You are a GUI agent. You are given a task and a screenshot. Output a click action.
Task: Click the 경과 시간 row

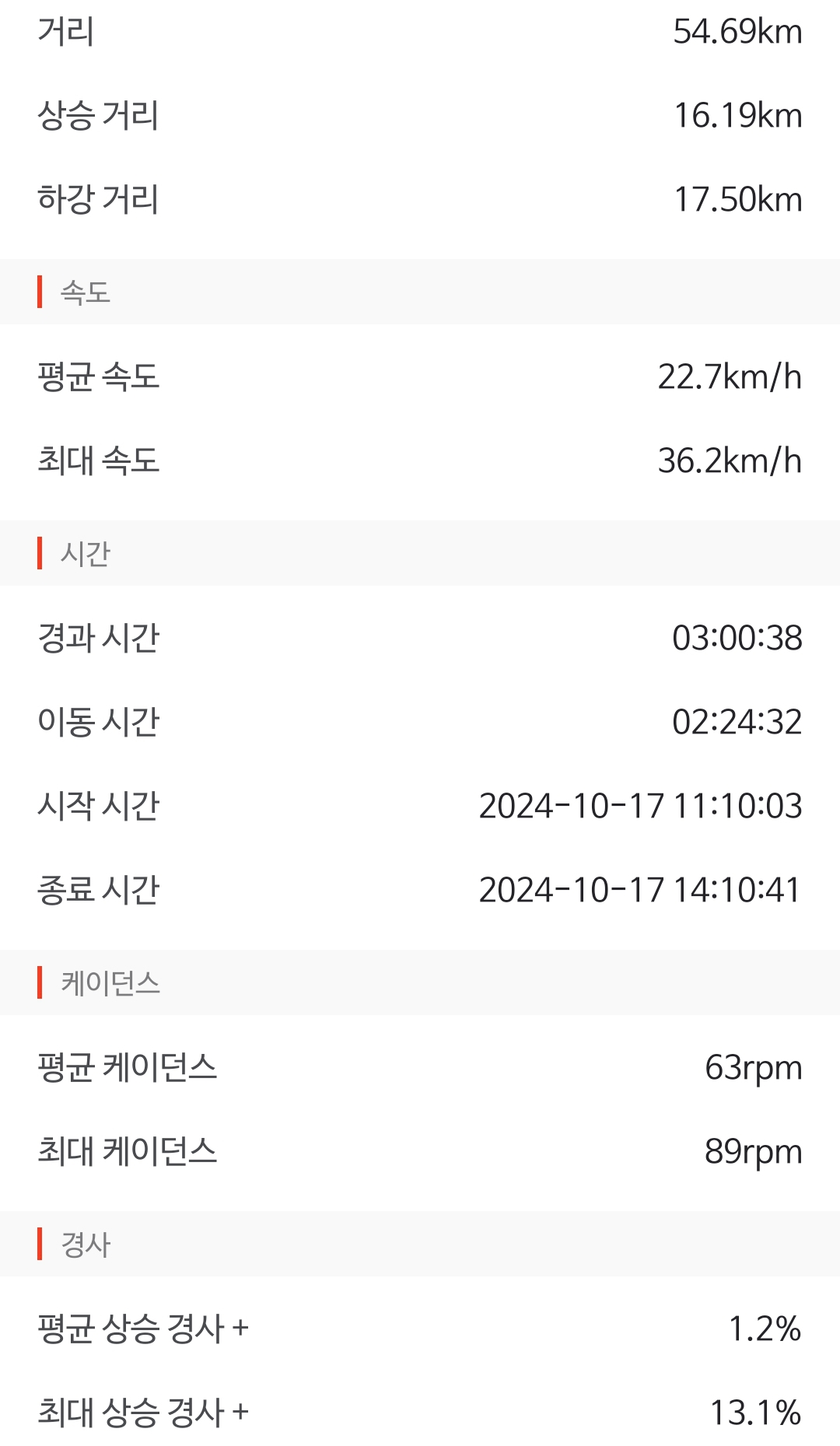coord(420,638)
